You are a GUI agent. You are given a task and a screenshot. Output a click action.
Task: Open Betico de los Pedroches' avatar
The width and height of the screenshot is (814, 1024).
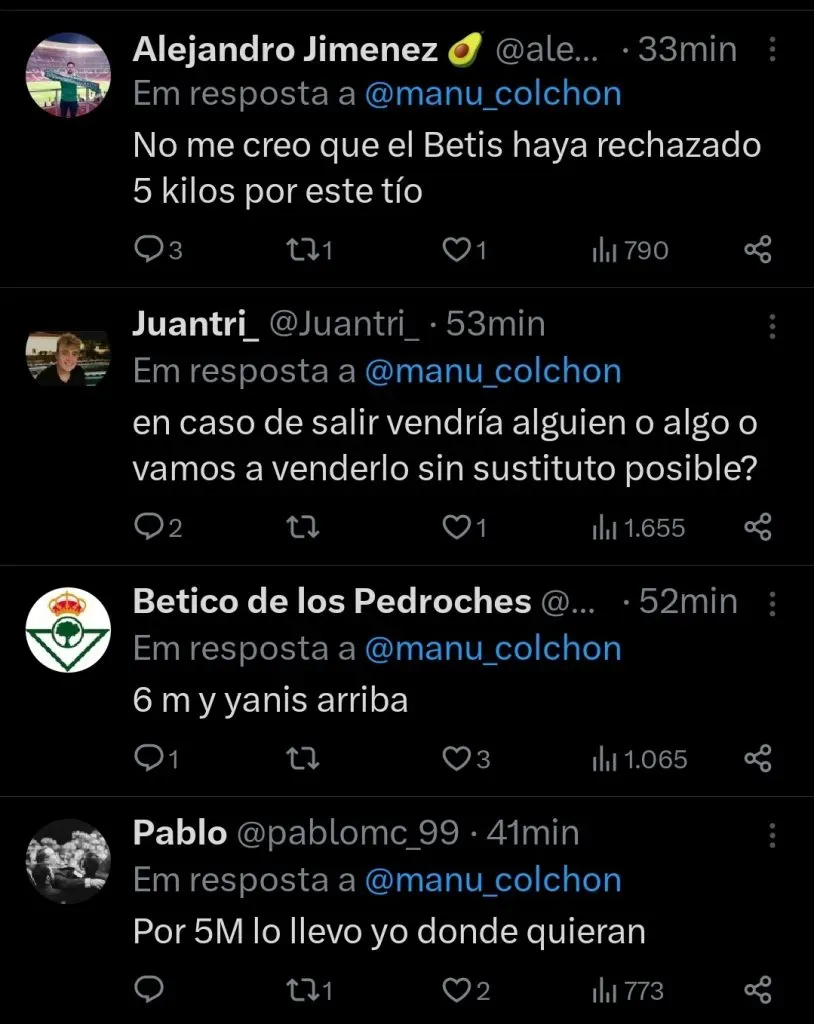point(67,630)
